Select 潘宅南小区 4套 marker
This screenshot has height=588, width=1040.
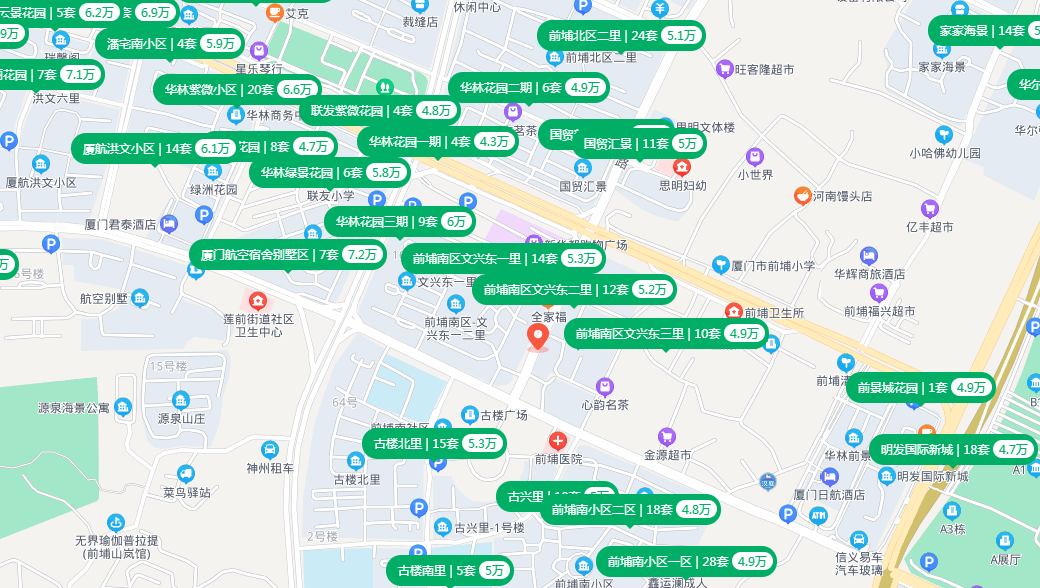point(170,43)
